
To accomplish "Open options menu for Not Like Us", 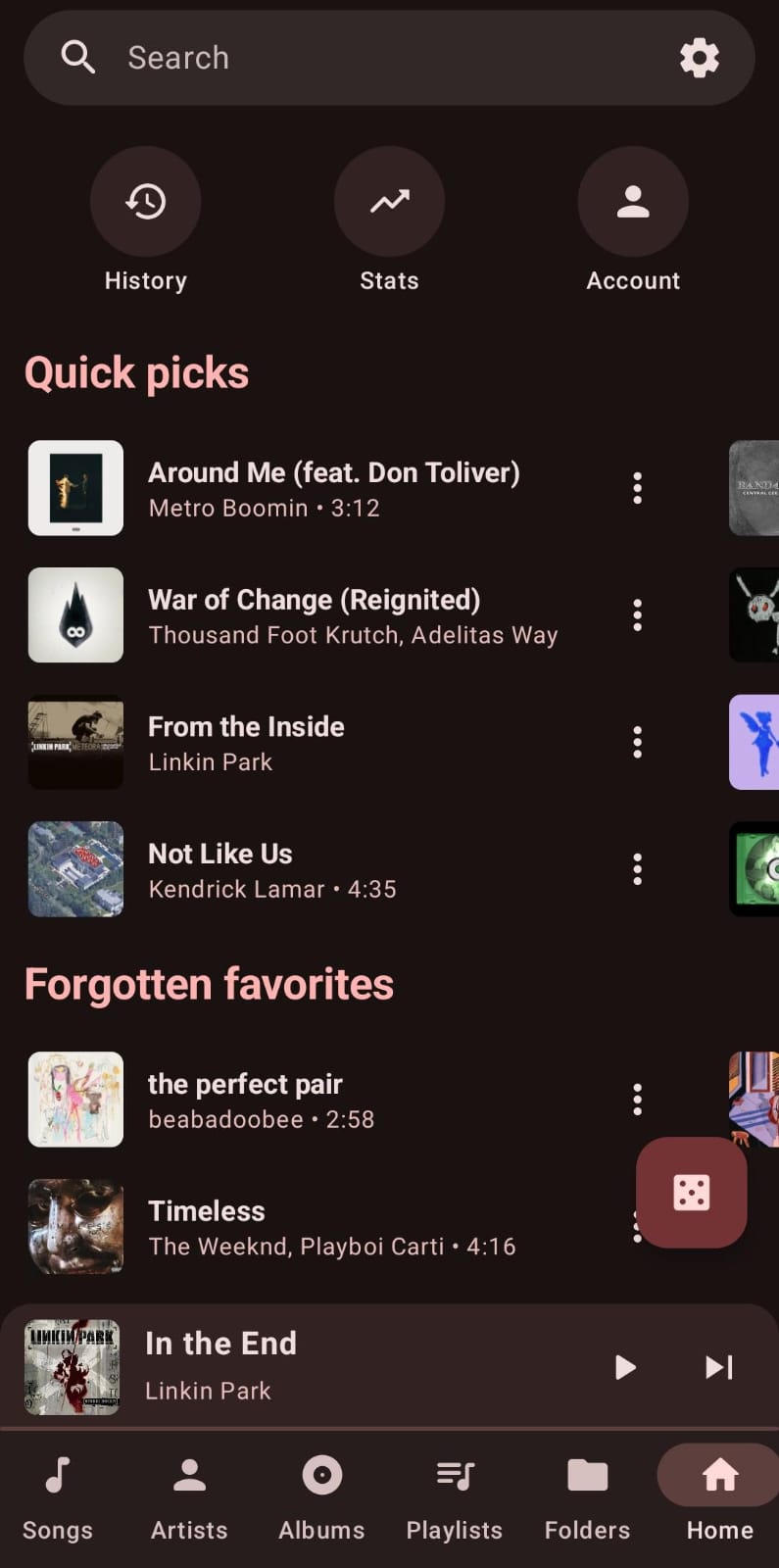I will (x=638, y=869).
